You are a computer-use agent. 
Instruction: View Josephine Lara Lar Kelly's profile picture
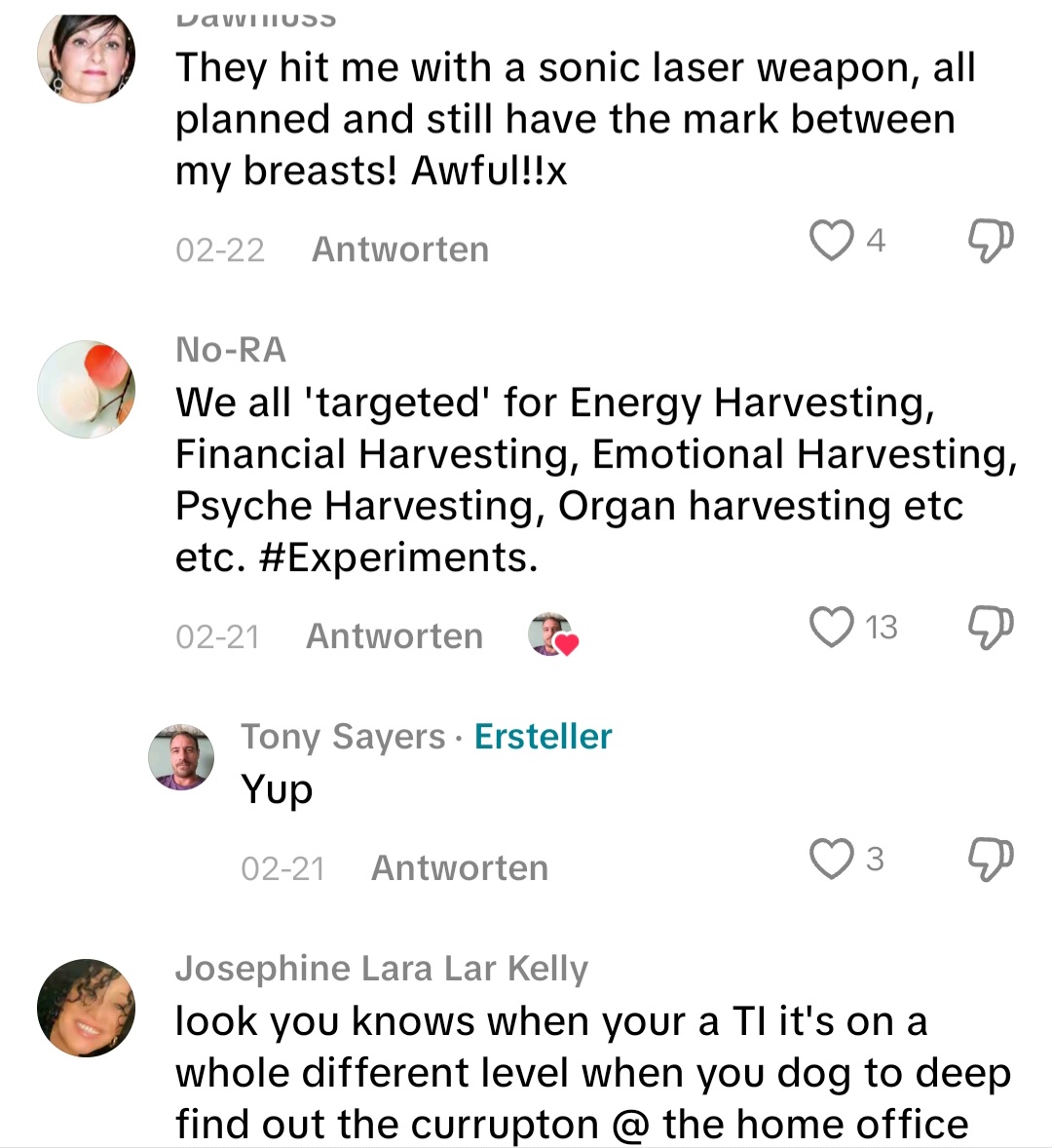(x=86, y=1008)
